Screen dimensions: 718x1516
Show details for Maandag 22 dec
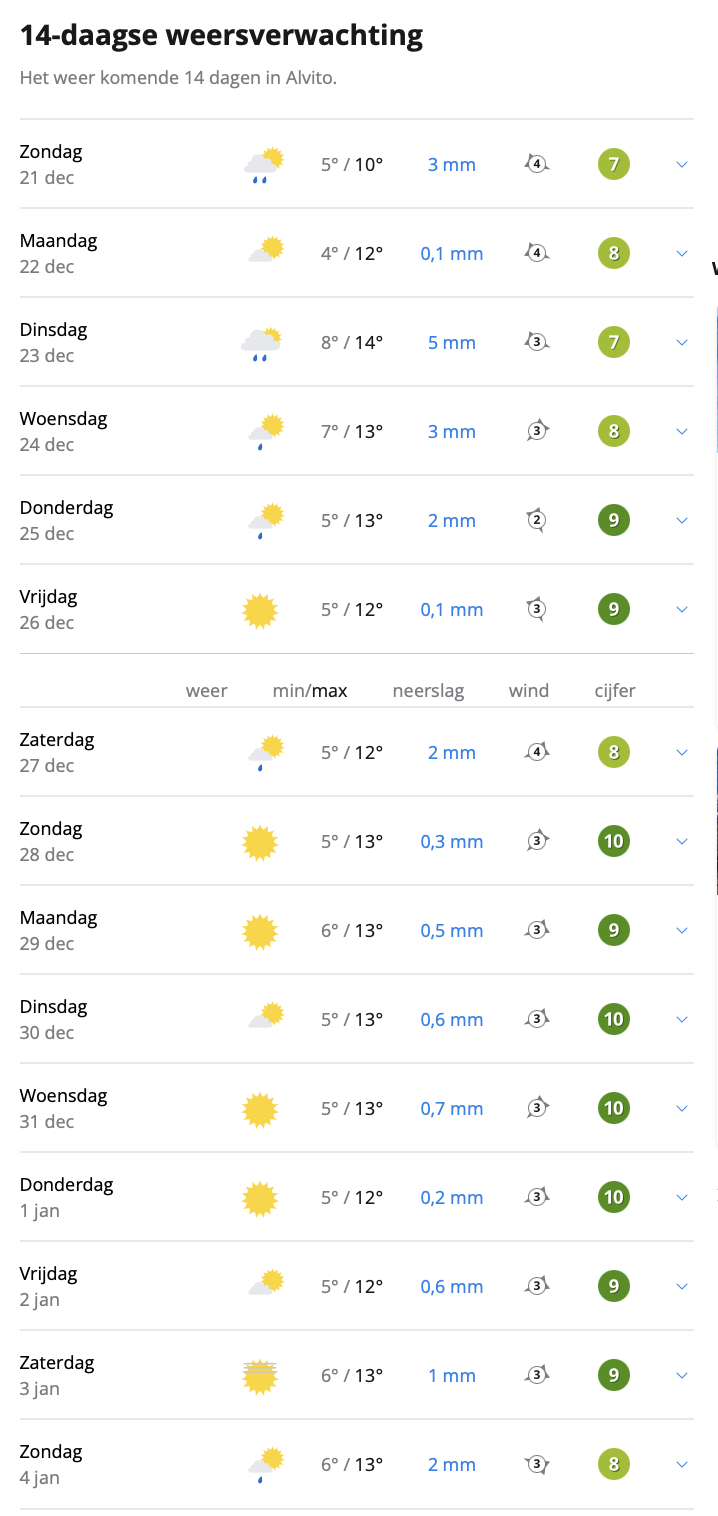682,253
